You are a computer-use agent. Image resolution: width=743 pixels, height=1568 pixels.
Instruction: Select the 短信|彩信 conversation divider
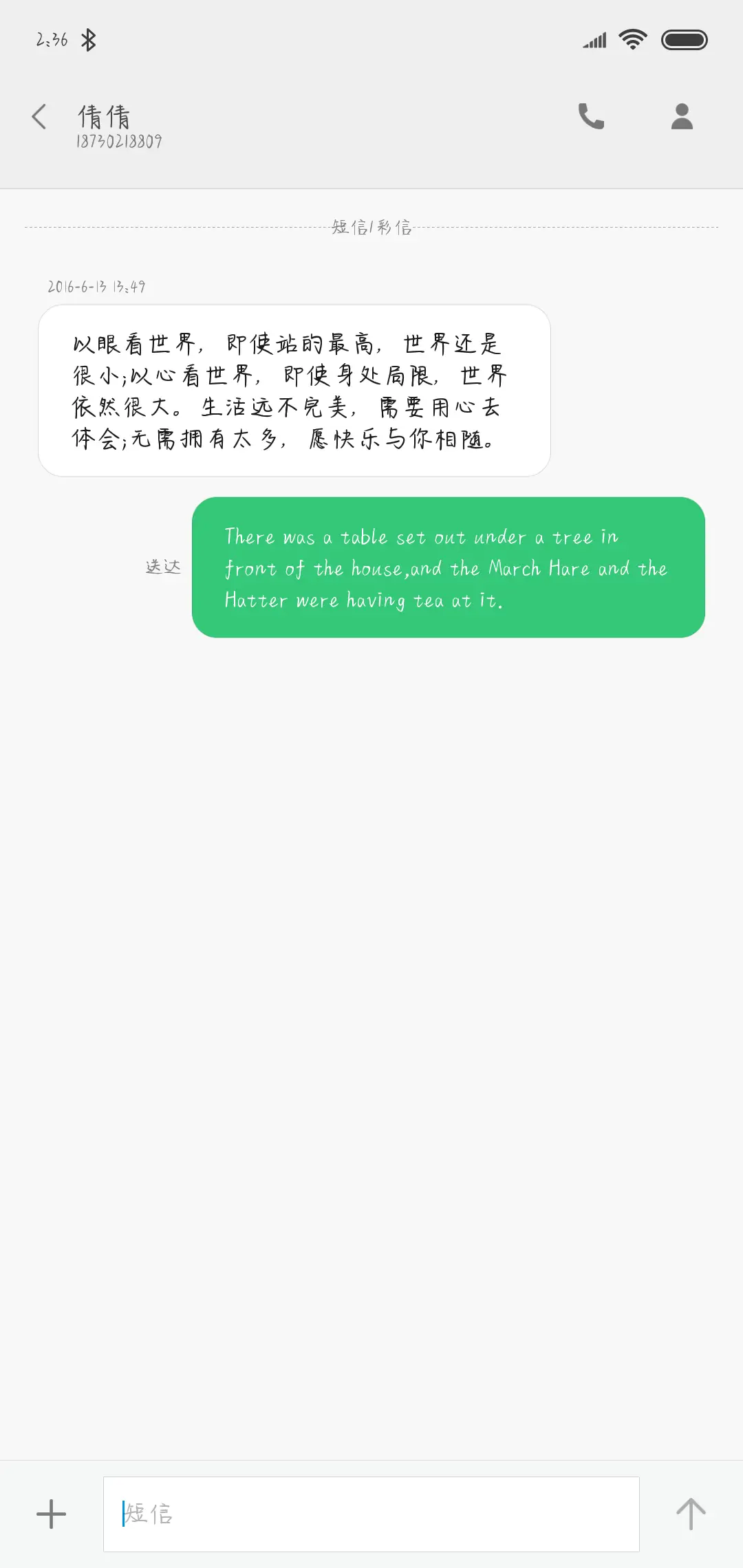point(370,228)
